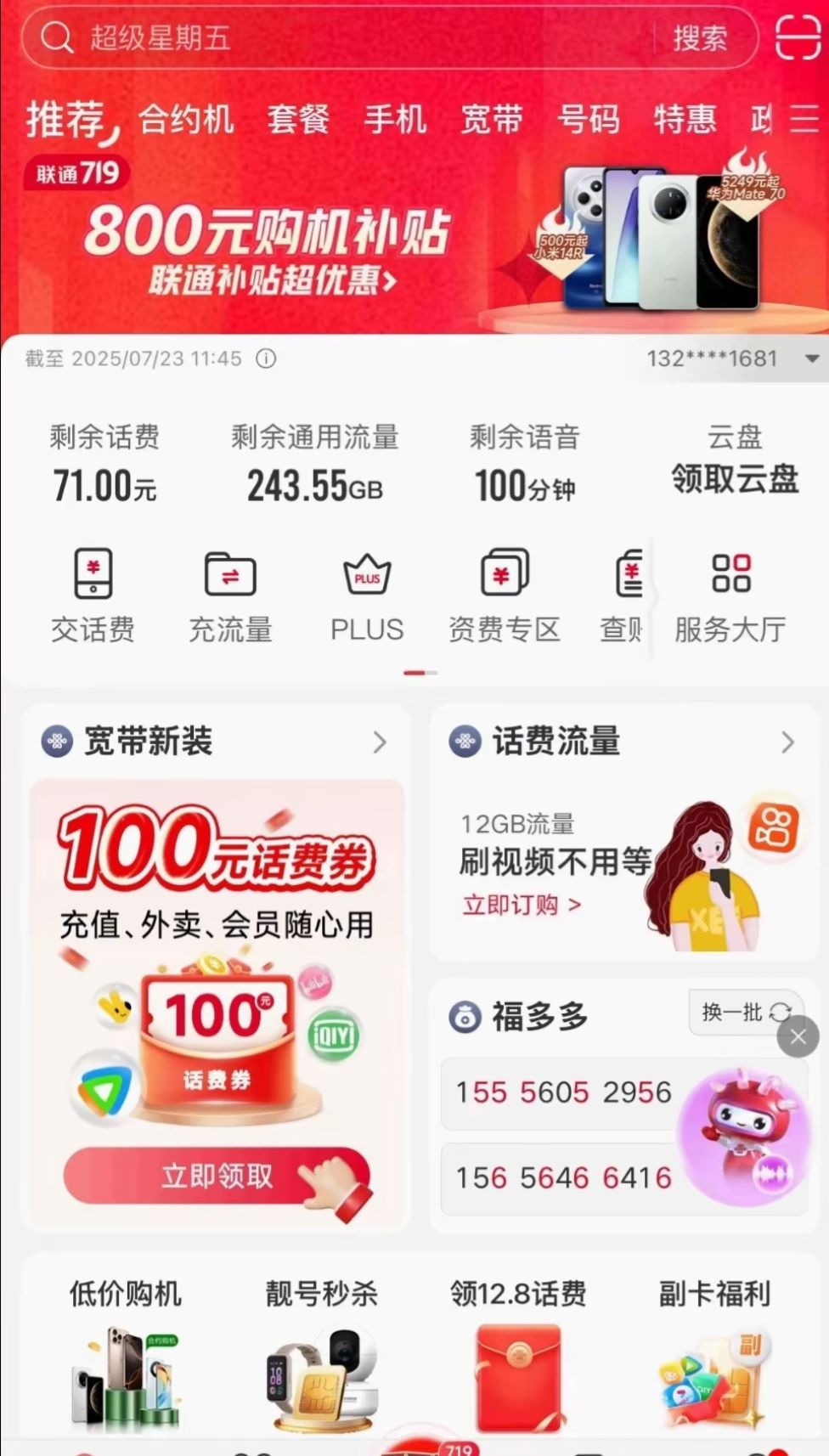Tap the 超级星期五 search field
The image size is (829, 1456).
(340, 37)
